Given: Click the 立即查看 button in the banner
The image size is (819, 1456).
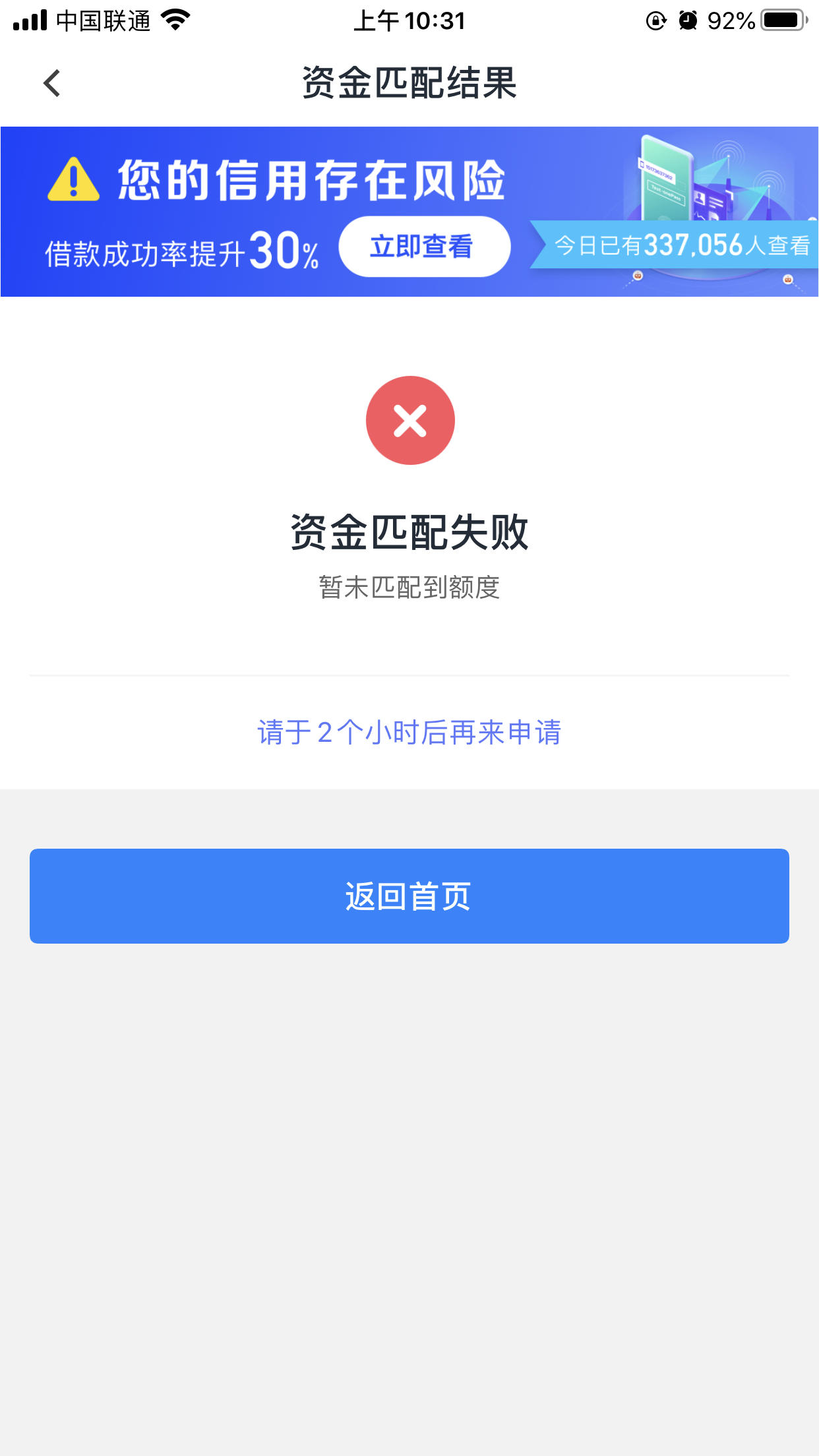Looking at the screenshot, I should click(424, 247).
